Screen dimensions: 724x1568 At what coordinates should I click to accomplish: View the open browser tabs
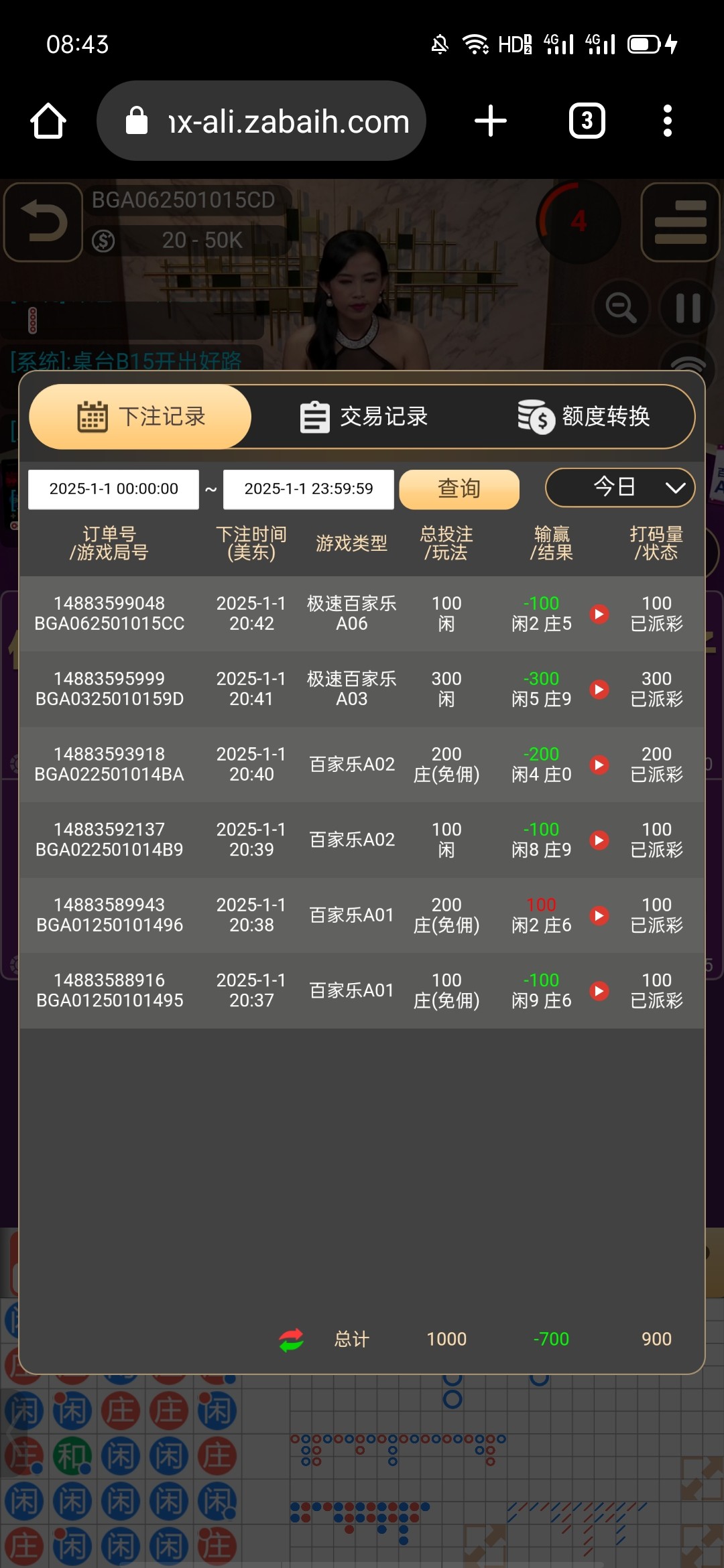click(587, 121)
